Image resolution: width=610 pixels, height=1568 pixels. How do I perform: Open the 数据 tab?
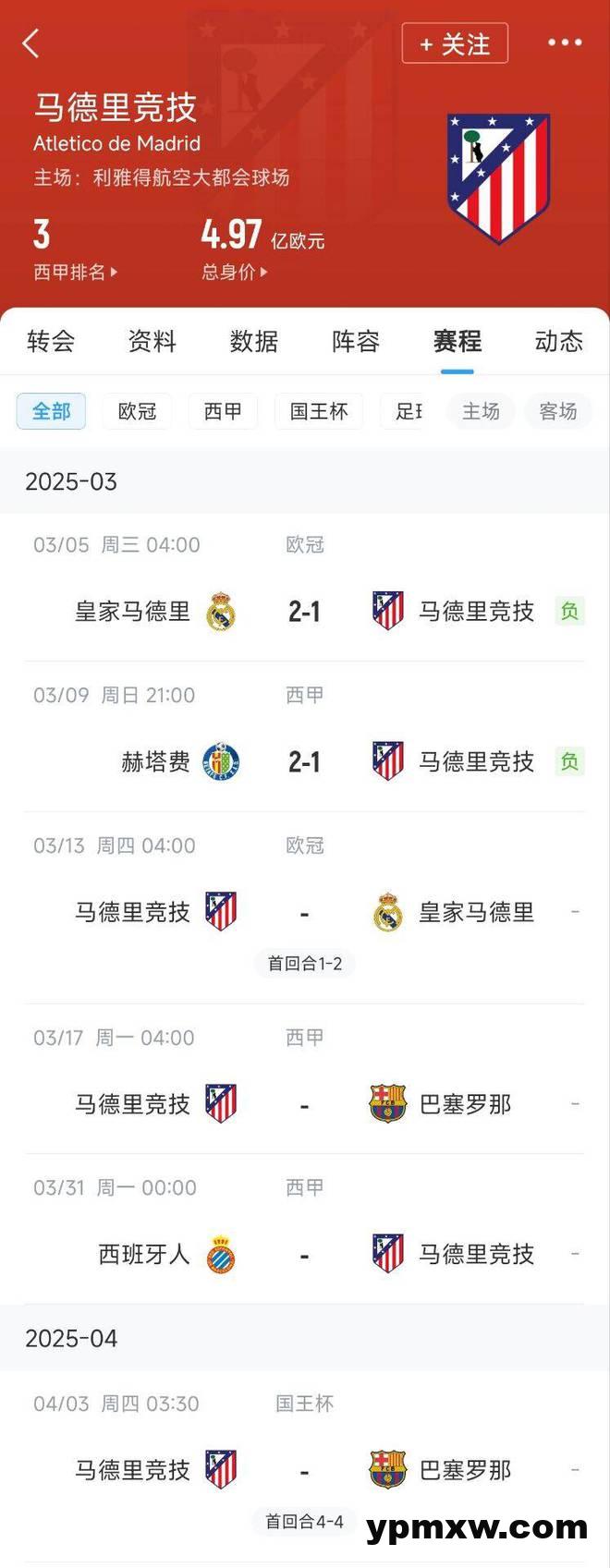pyautogui.click(x=253, y=341)
